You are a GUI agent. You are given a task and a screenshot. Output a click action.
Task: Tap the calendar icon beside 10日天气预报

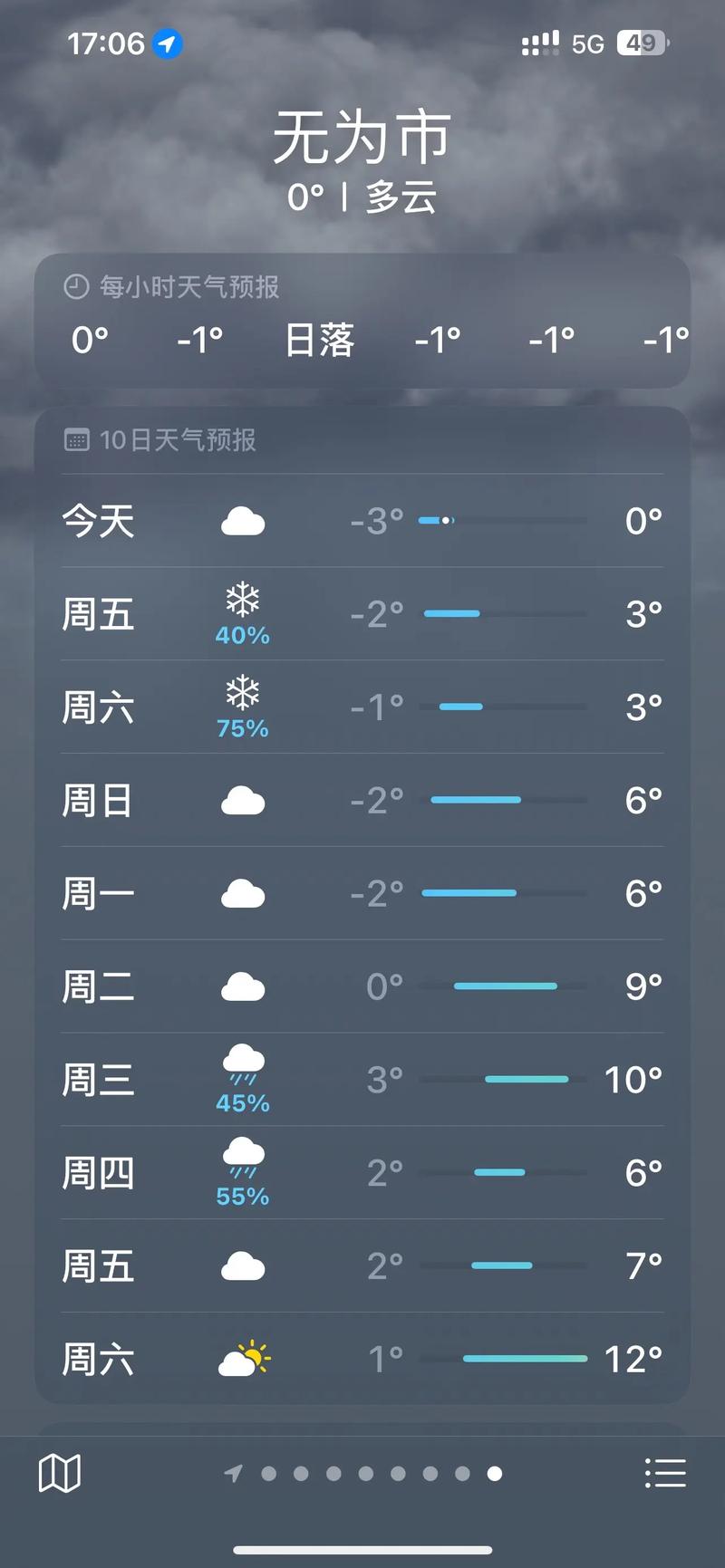(x=77, y=440)
